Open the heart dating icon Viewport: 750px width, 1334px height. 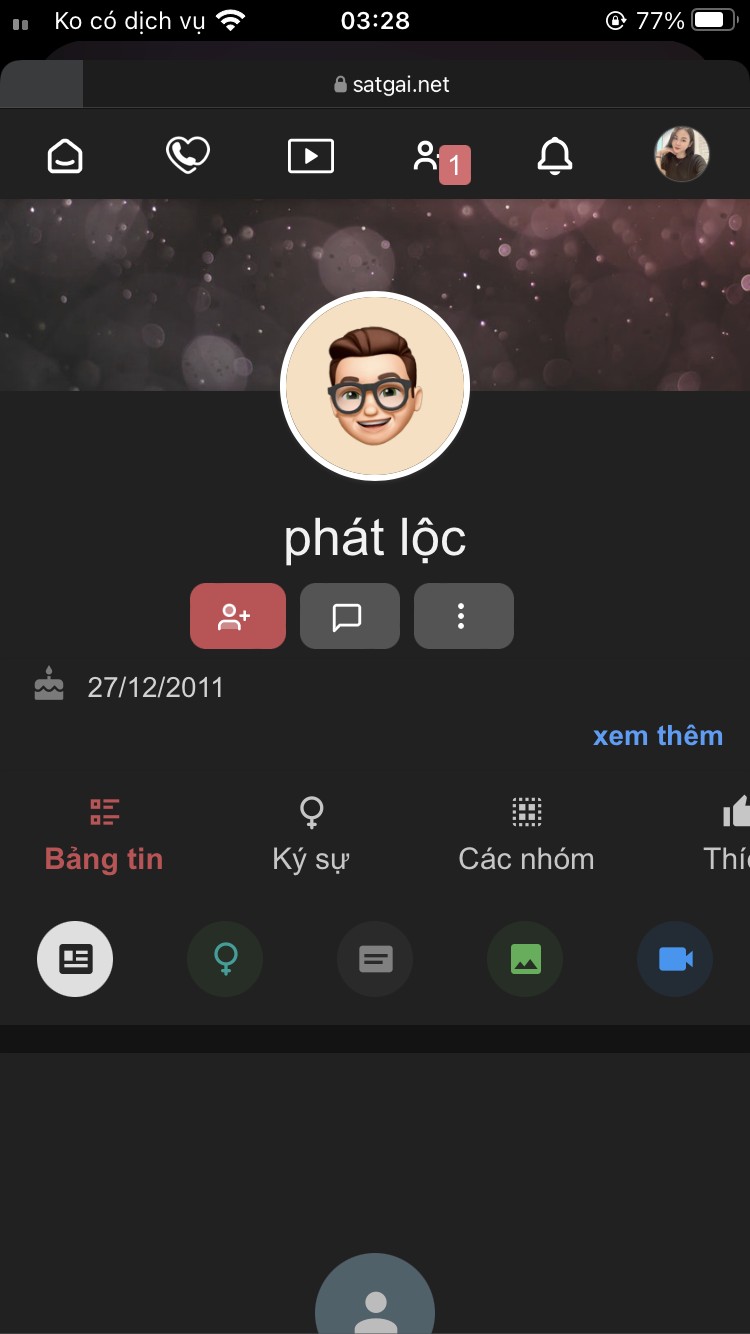pos(187,155)
